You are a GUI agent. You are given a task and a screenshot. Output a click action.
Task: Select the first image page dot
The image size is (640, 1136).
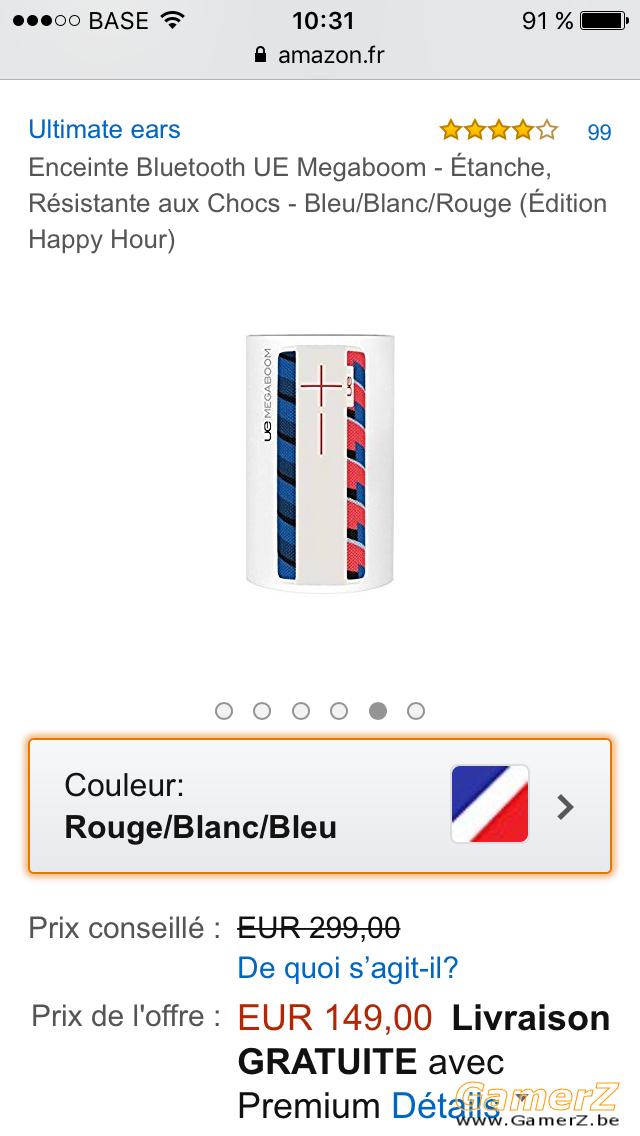pyautogui.click(x=224, y=711)
